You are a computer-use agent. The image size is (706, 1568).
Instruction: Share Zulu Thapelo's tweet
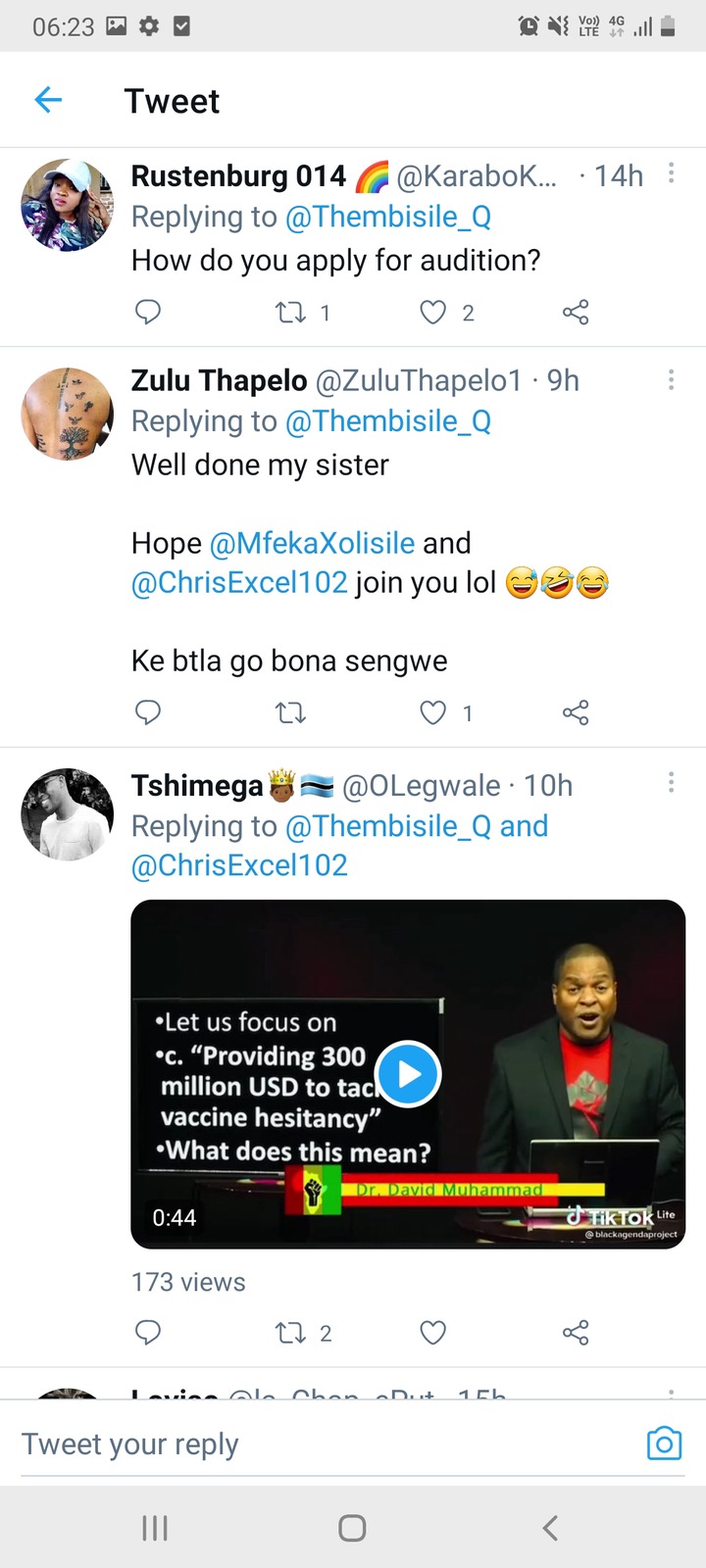coord(576,712)
